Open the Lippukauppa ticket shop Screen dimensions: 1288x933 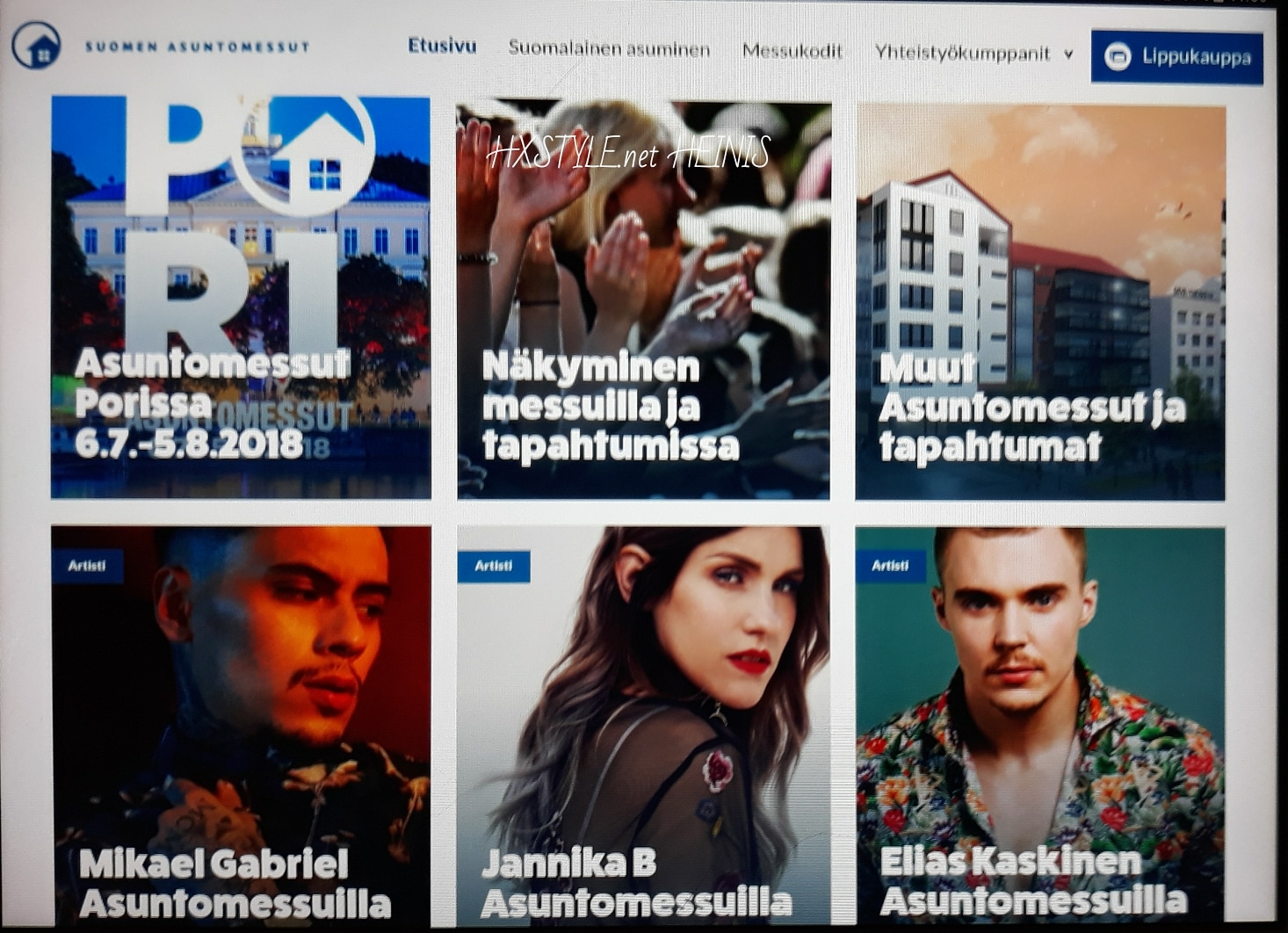1176,58
